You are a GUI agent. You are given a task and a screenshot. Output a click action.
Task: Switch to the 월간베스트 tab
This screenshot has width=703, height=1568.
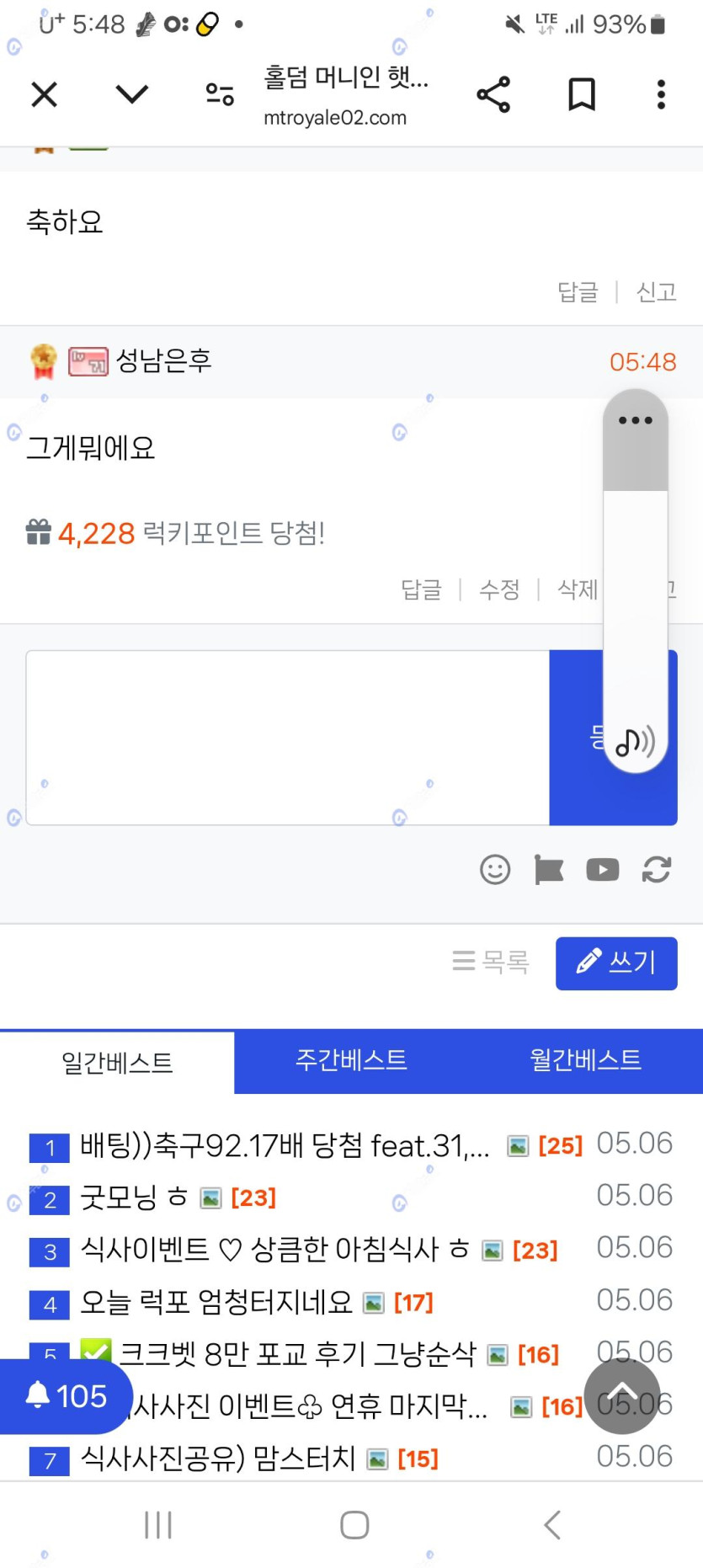click(585, 1060)
